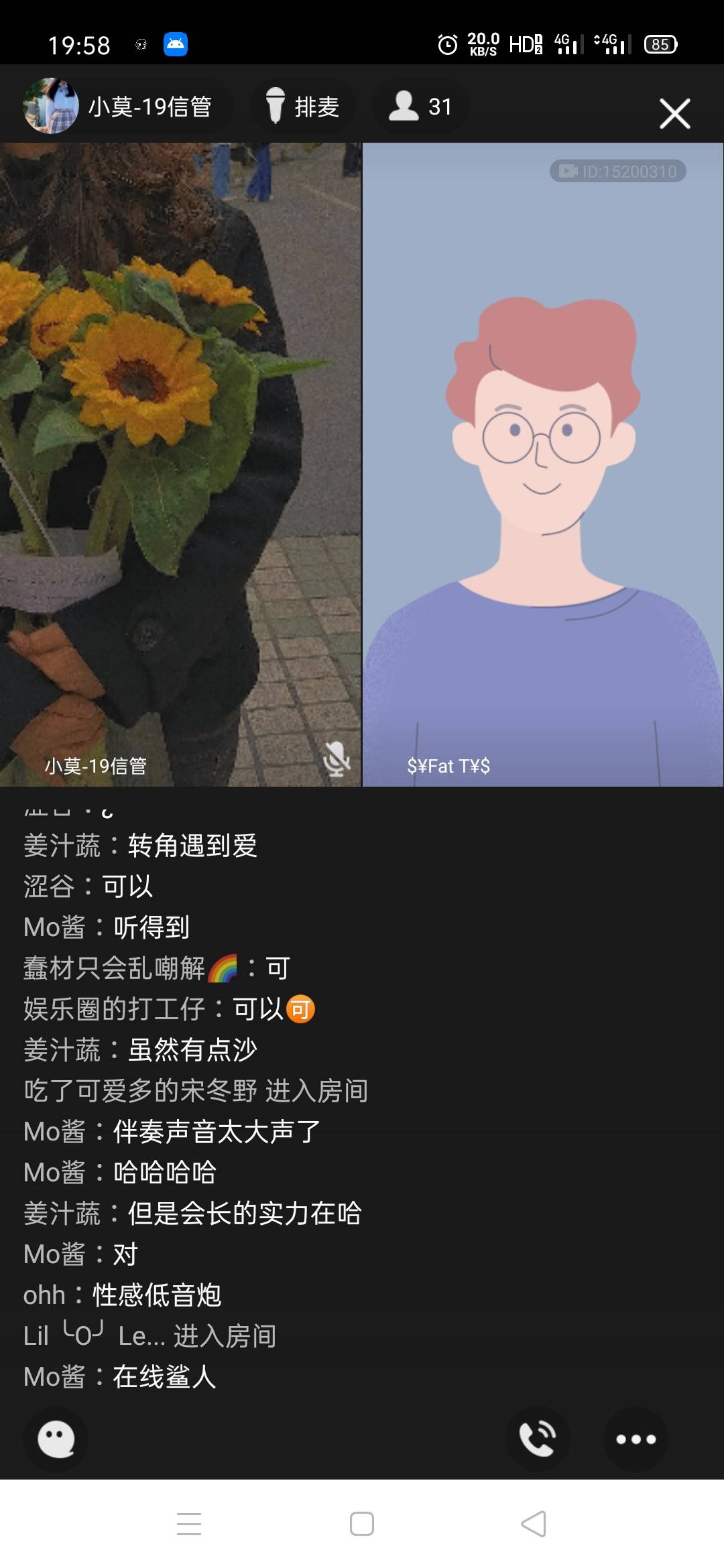Tap the phone call icon
The image size is (724, 1568).
click(x=538, y=1439)
